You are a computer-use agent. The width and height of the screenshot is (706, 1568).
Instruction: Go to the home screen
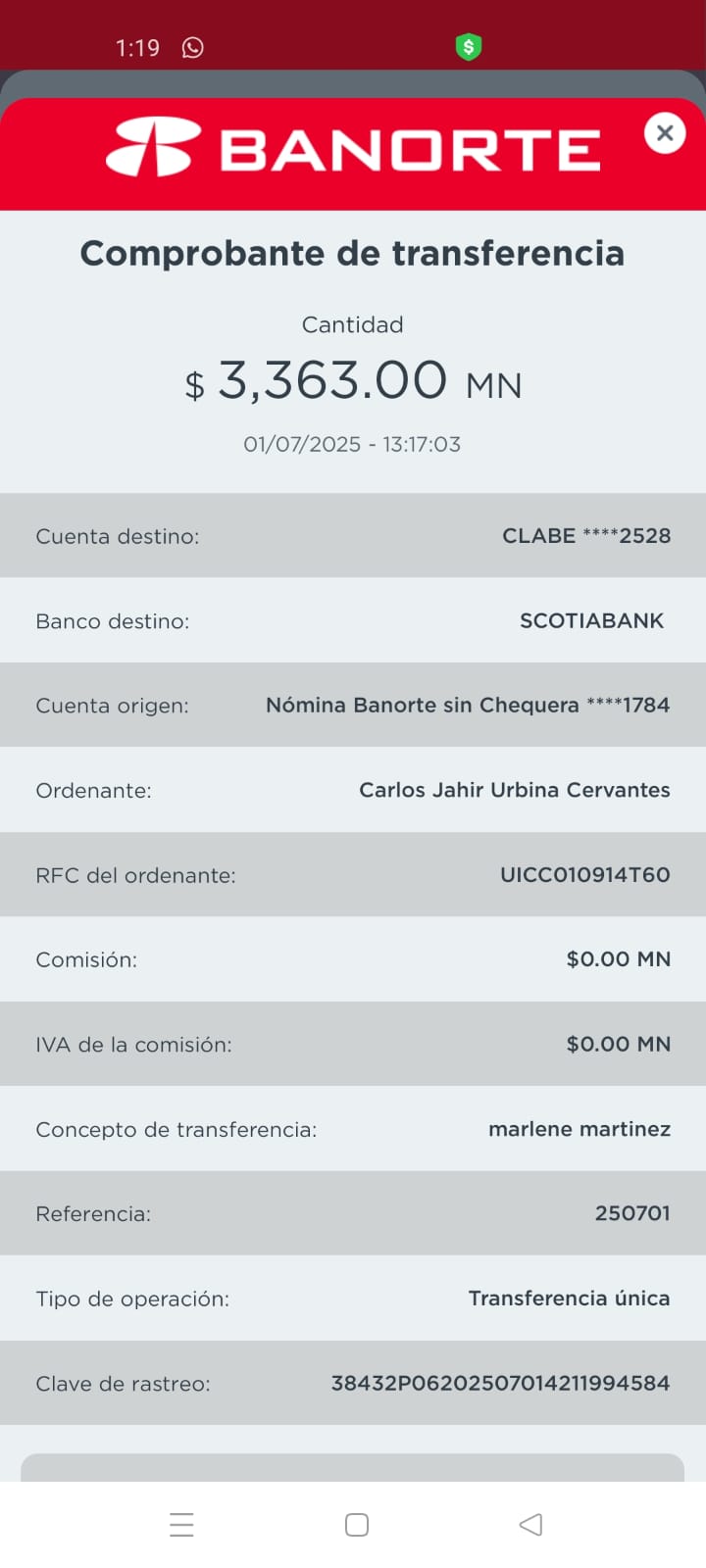pyautogui.click(x=357, y=1525)
